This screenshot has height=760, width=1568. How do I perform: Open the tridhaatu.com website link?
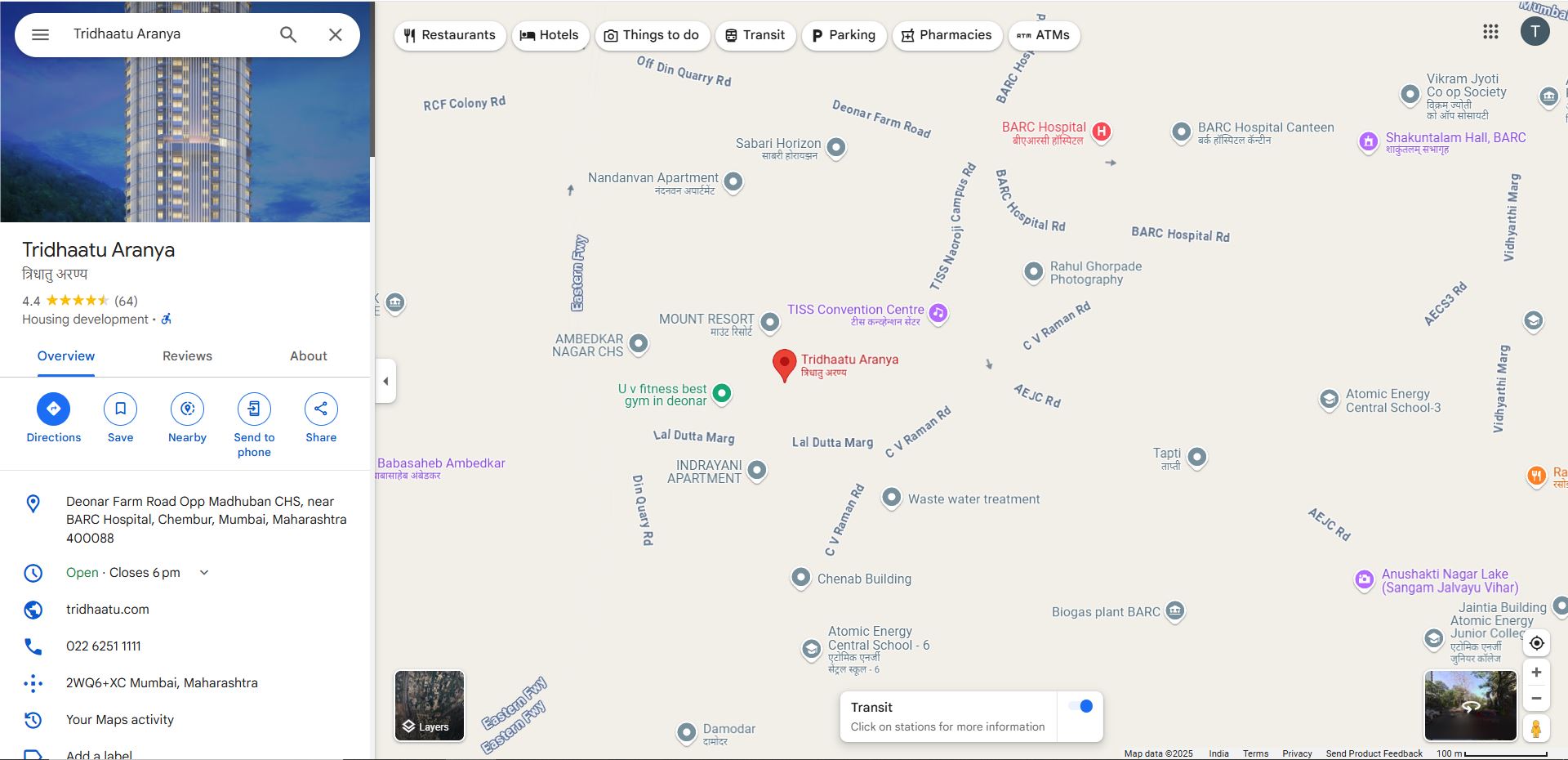pyautogui.click(x=108, y=610)
